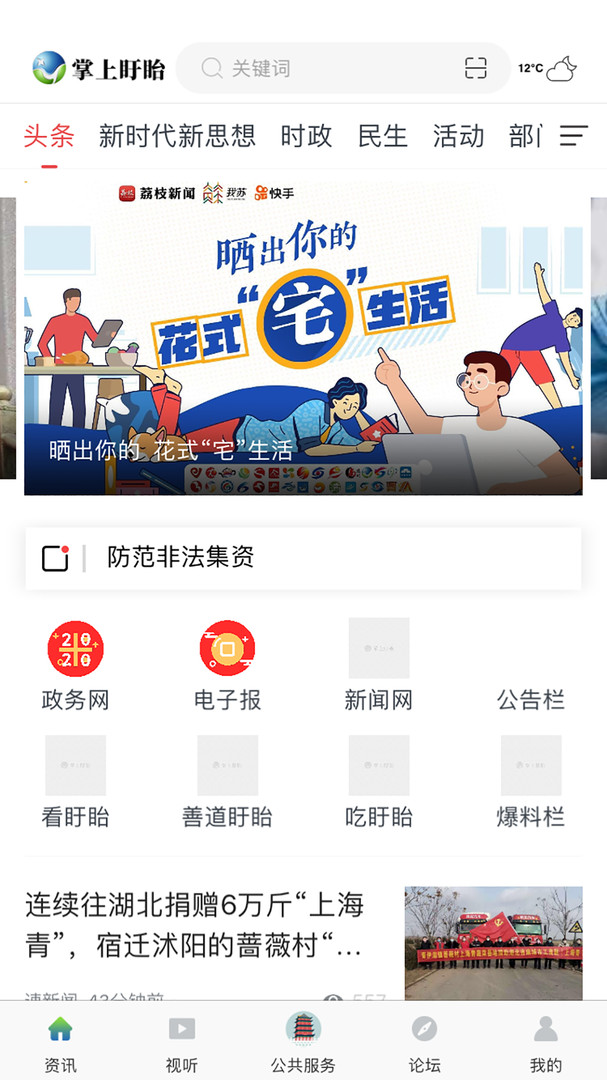Switch to the 视听 bottom tab
607x1080 pixels.
tap(182, 1042)
